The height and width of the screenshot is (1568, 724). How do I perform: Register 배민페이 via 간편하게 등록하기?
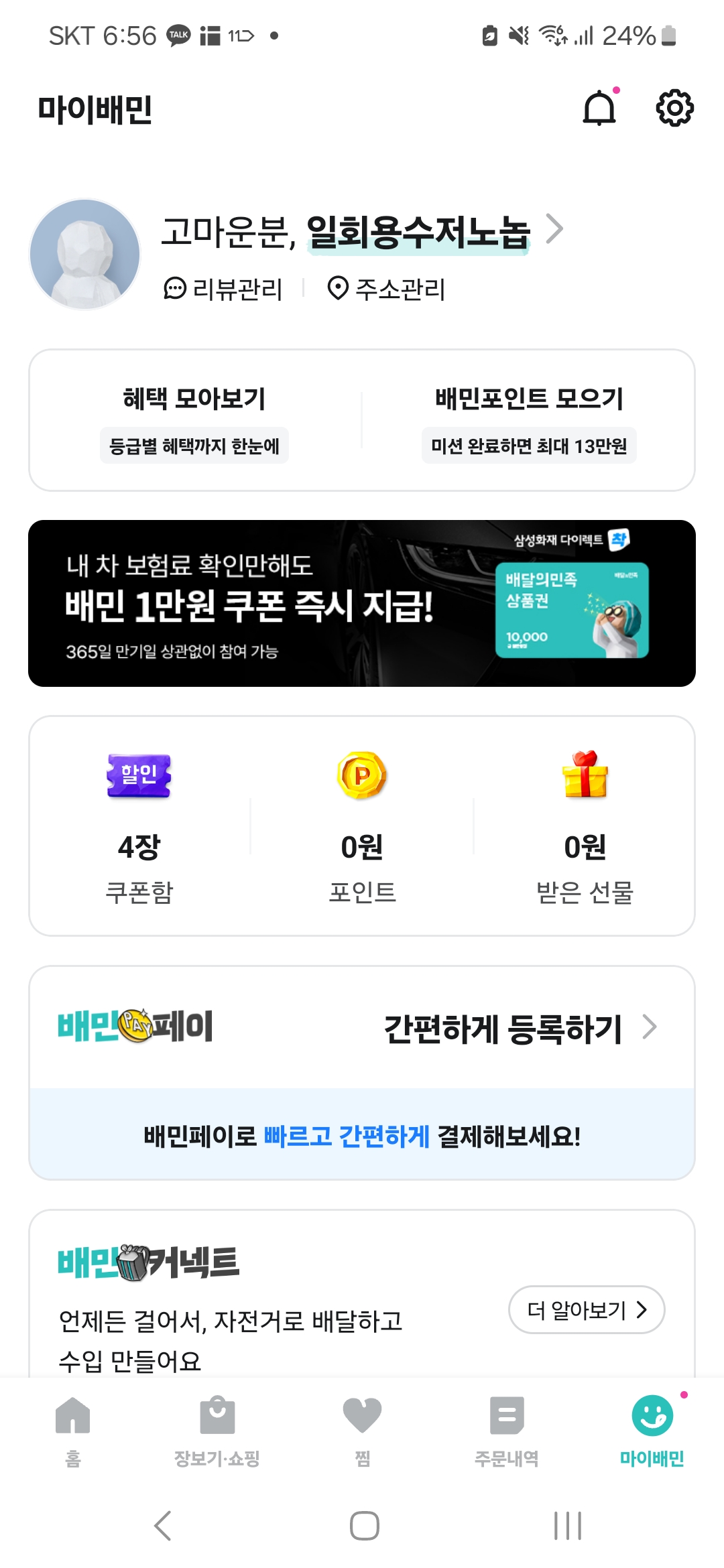(x=520, y=1029)
